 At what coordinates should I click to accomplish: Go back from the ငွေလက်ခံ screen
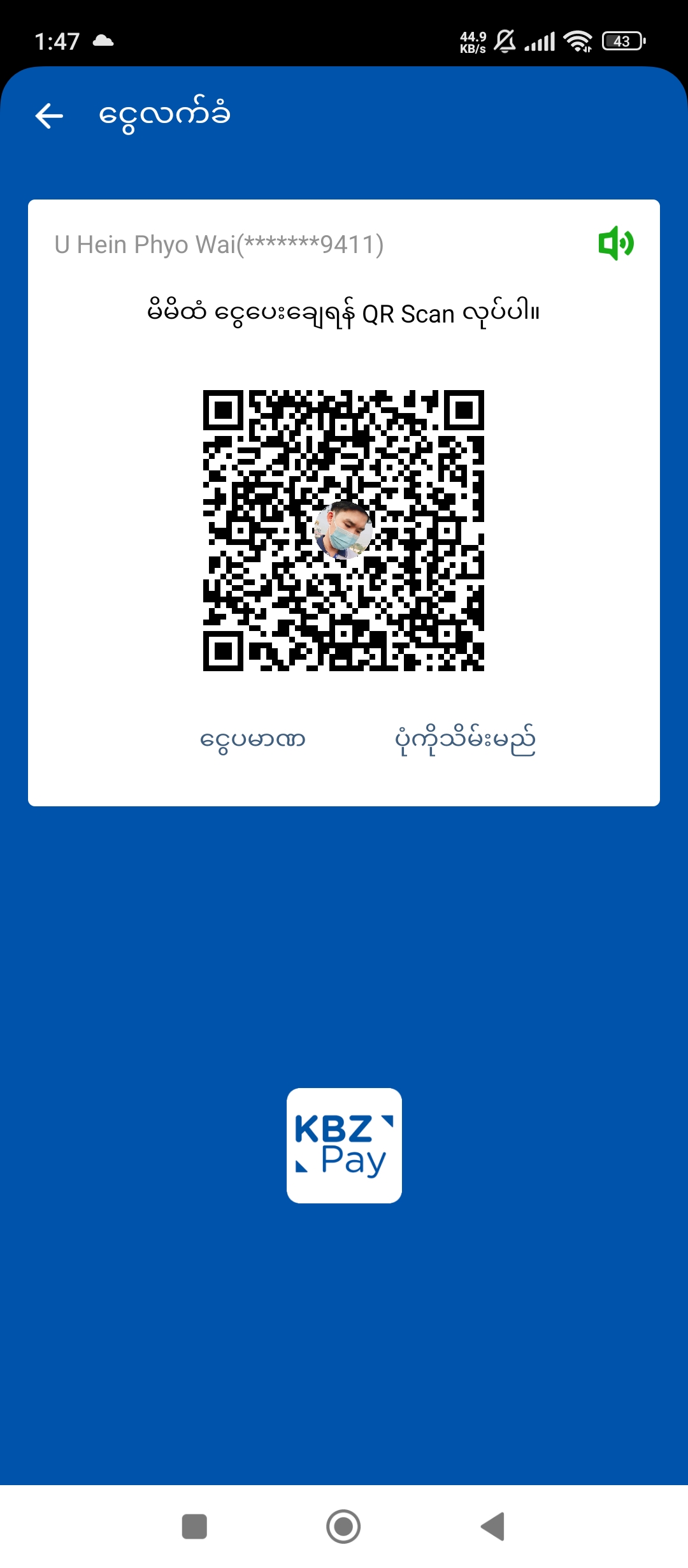click(x=49, y=116)
